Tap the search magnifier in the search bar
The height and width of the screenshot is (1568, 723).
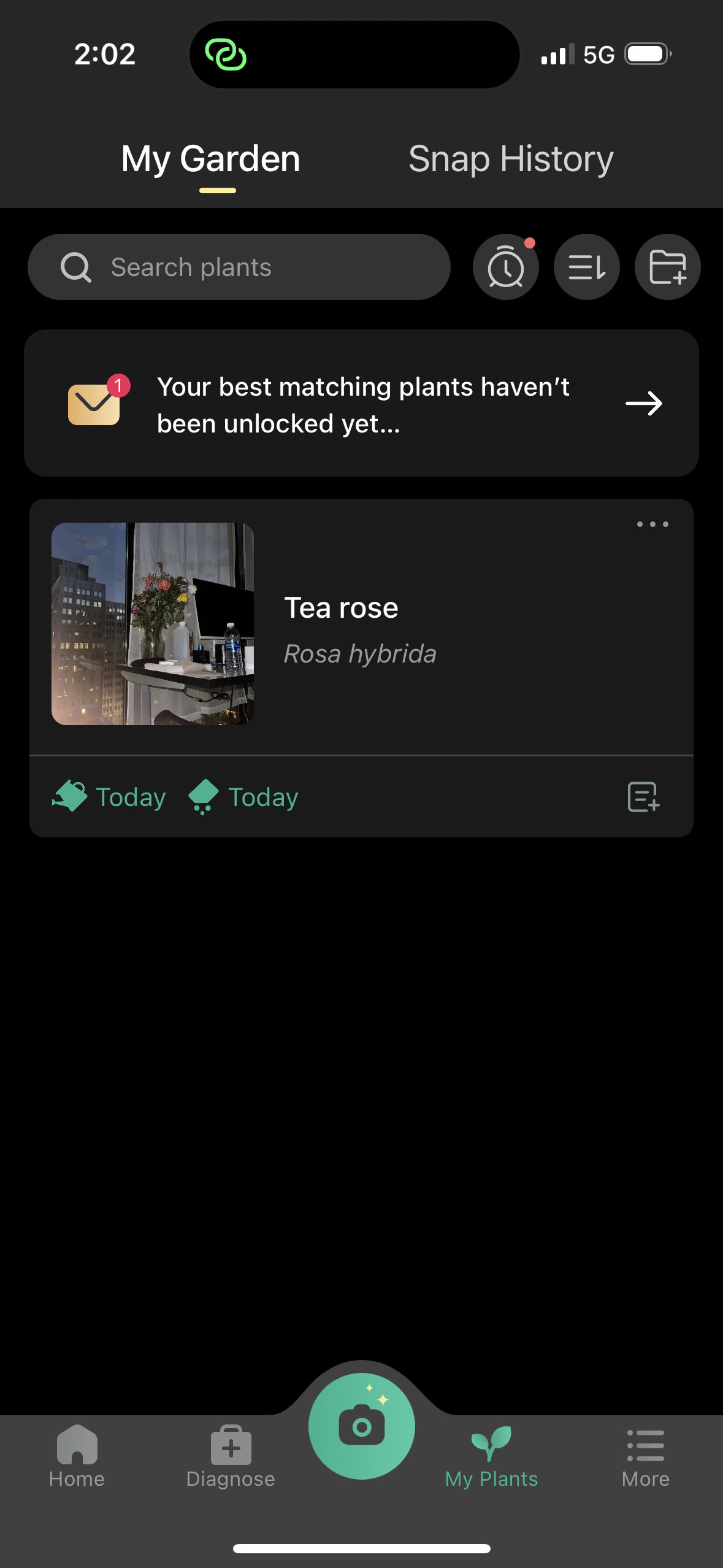point(75,266)
